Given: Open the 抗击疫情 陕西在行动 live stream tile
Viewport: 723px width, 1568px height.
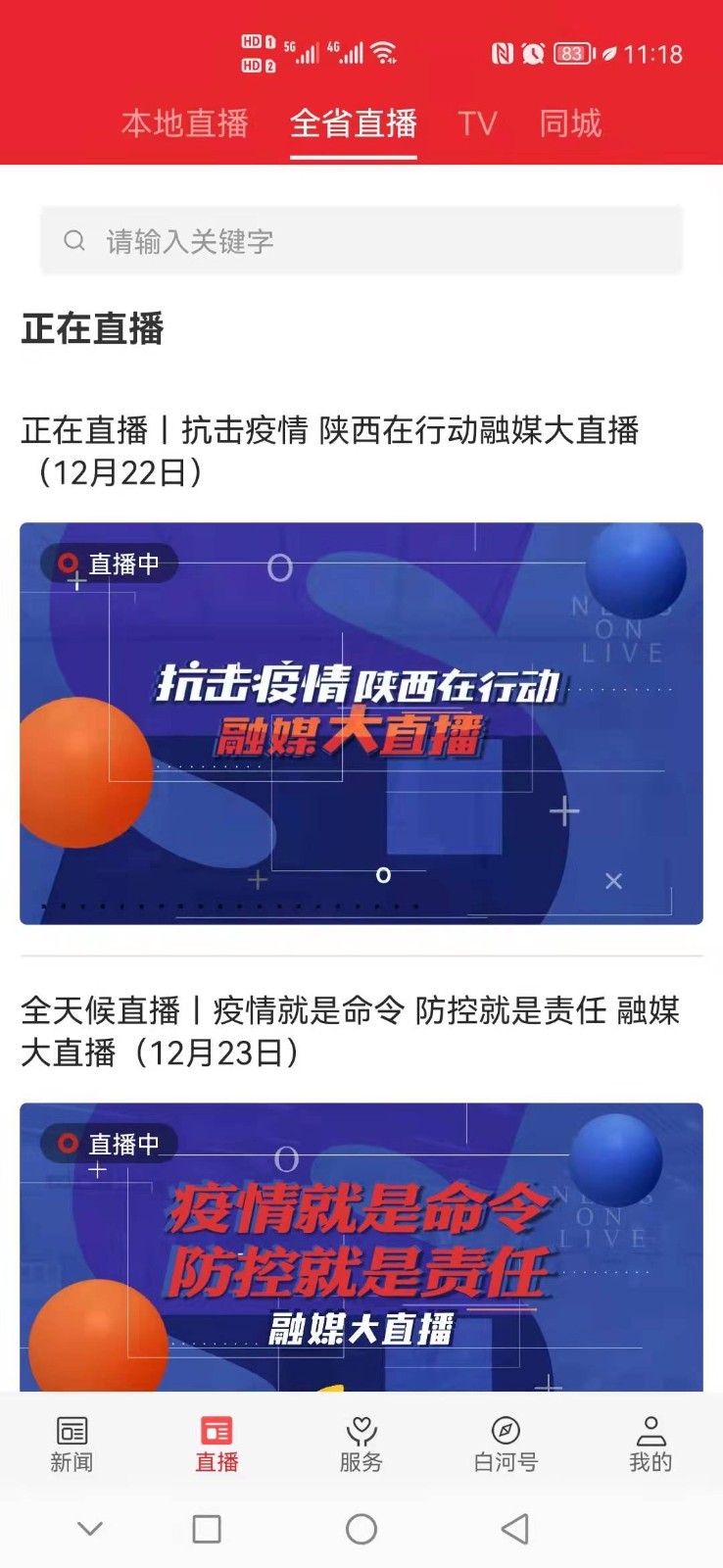Looking at the screenshot, I should (x=361, y=723).
